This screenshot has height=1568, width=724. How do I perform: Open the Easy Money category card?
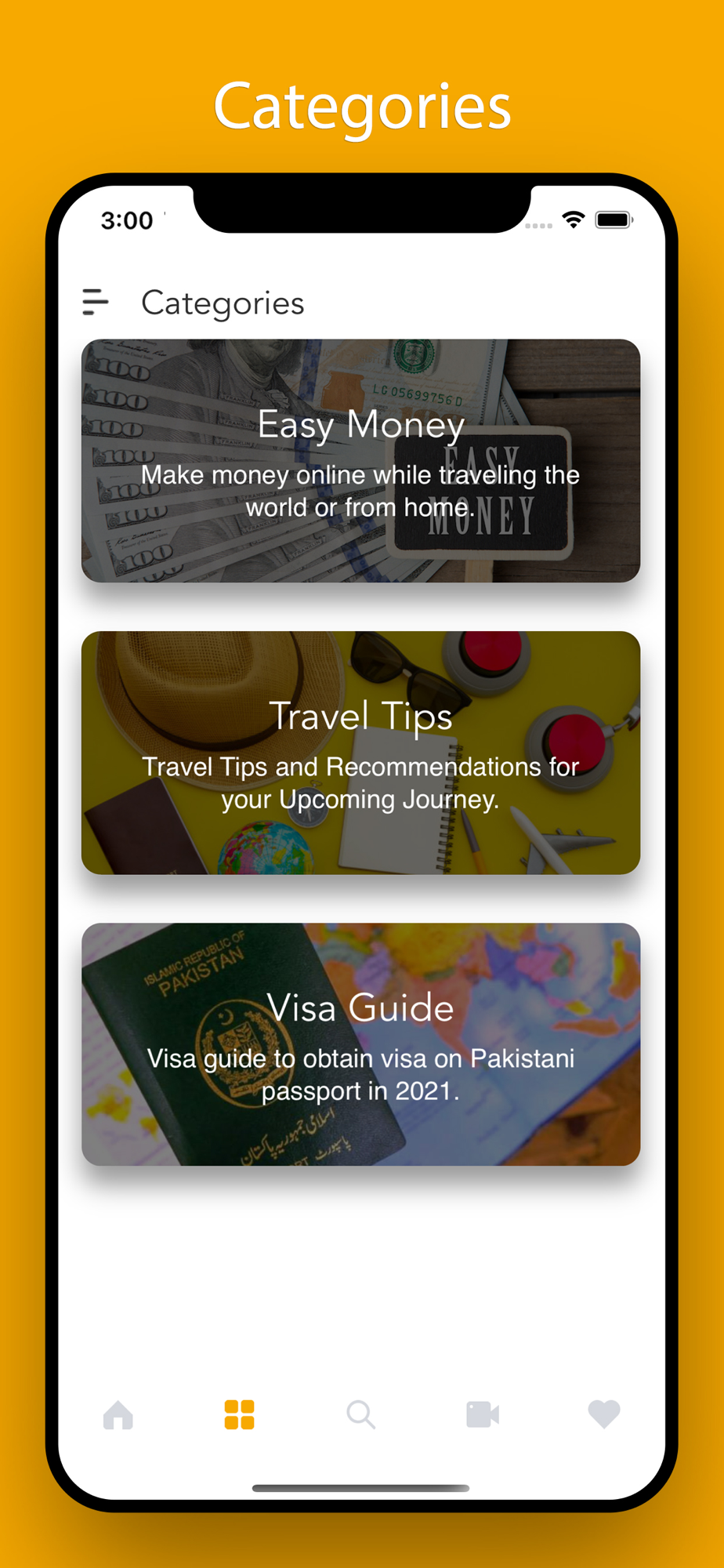pyautogui.click(x=360, y=461)
